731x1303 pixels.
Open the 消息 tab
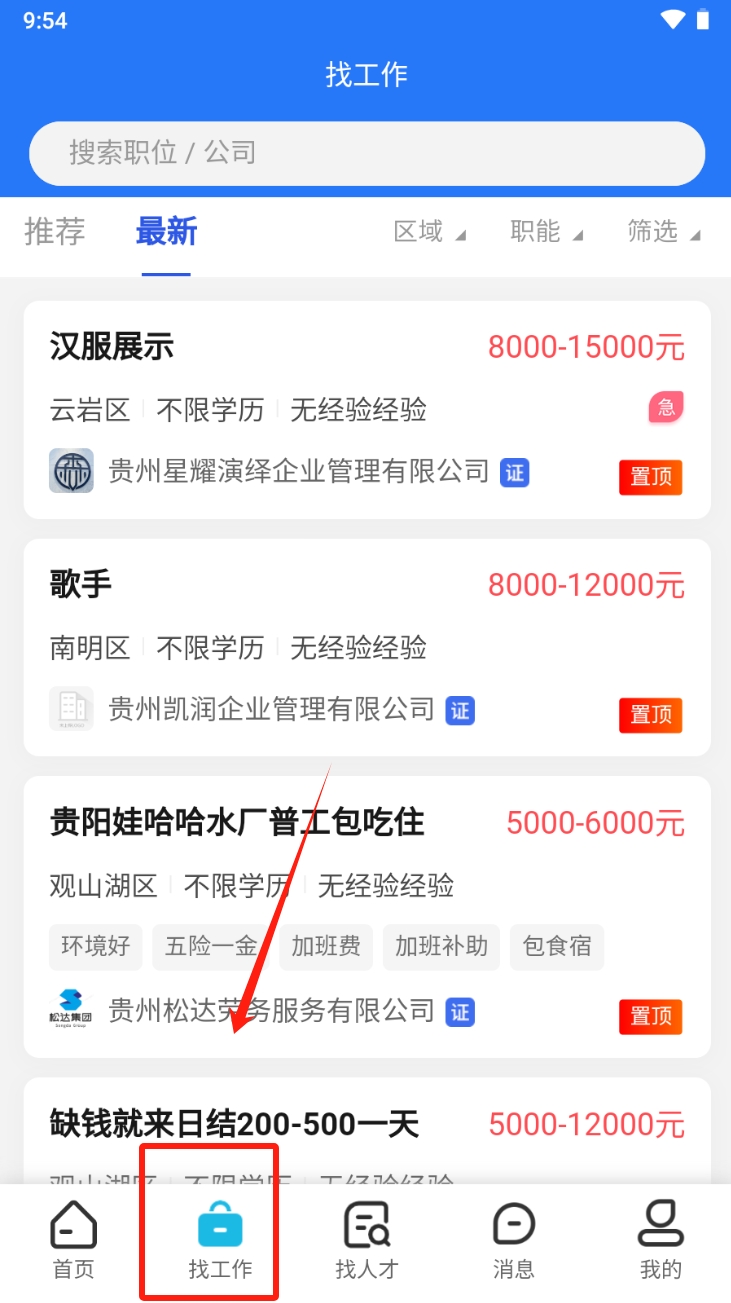click(514, 1241)
